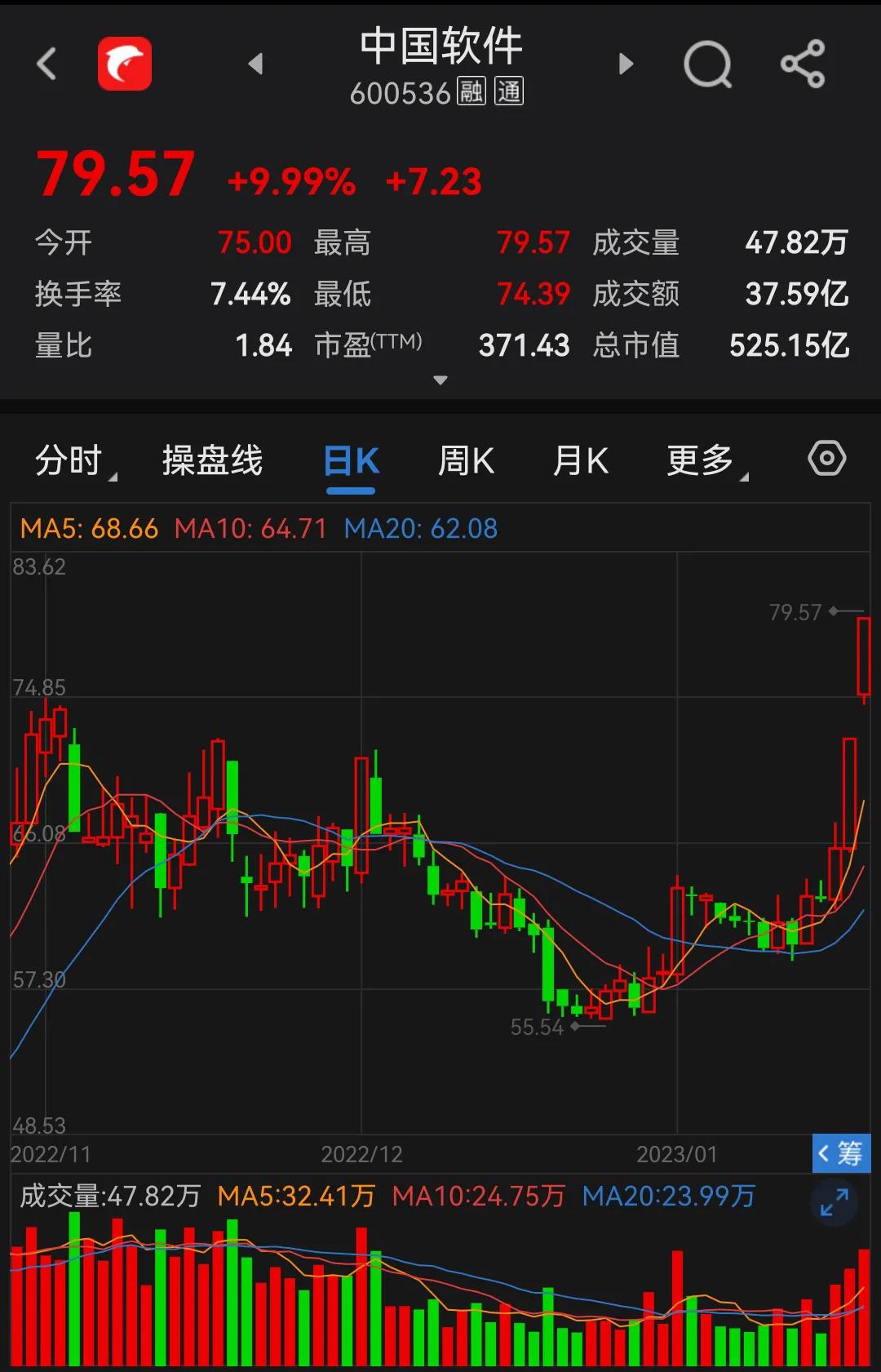
Task: Open stock search
Action: [x=708, y=65]
